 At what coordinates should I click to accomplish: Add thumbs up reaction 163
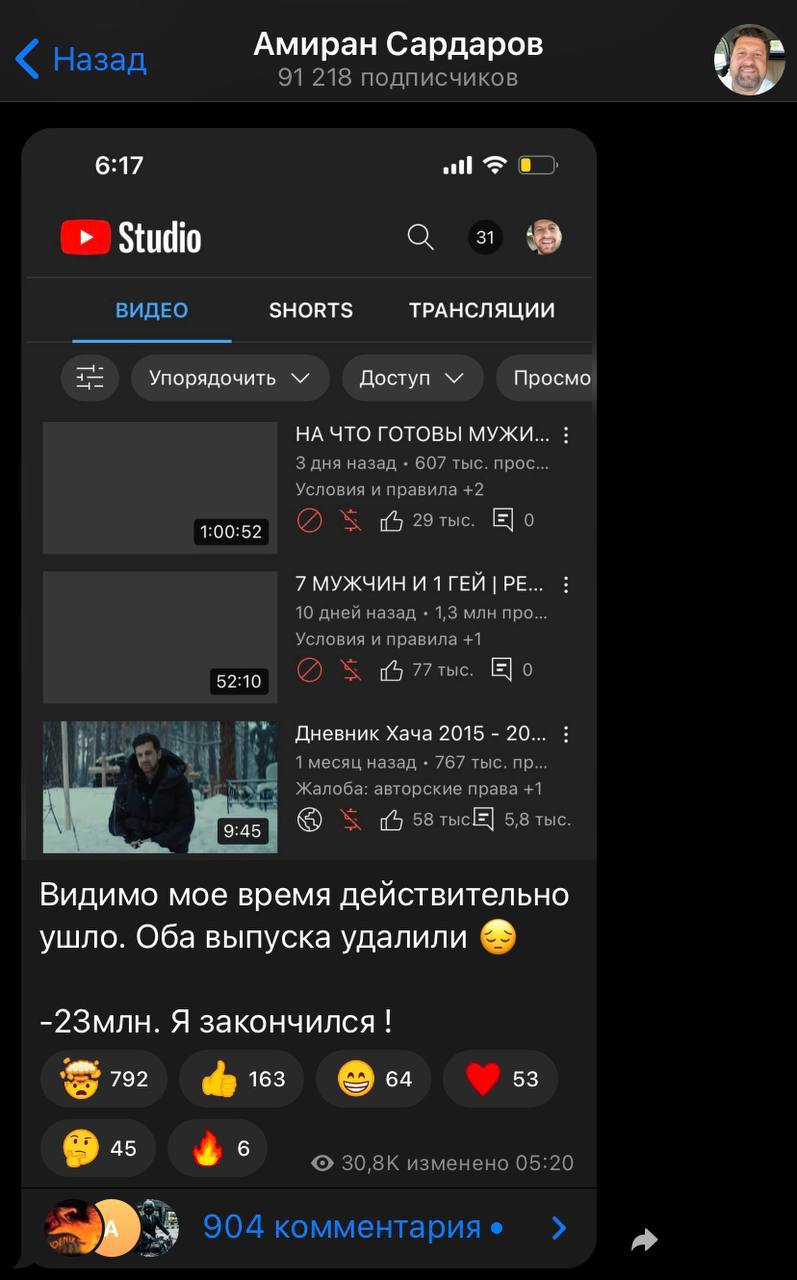pyautogui.click(x=241, y=1078)
